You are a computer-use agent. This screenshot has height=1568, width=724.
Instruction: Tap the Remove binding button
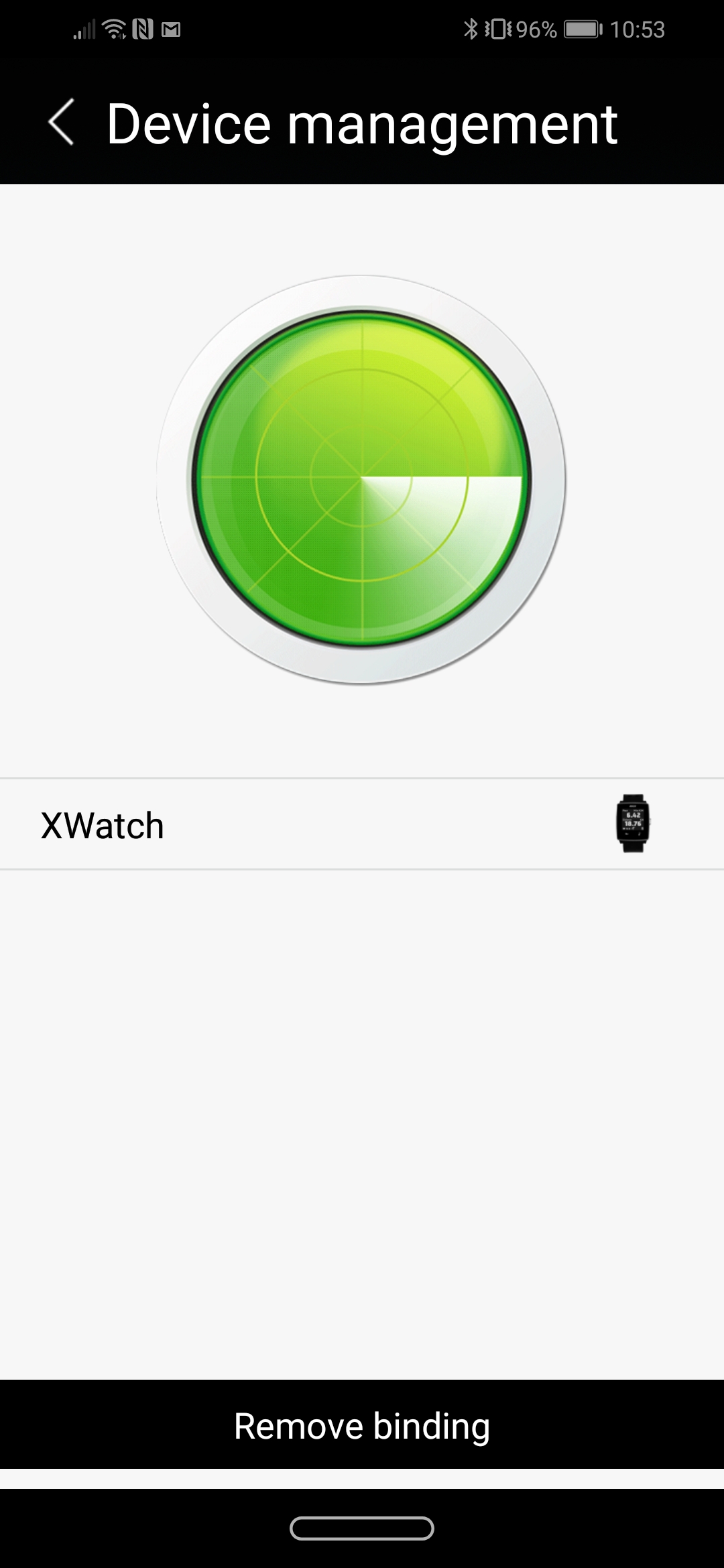click(362, 1425)
